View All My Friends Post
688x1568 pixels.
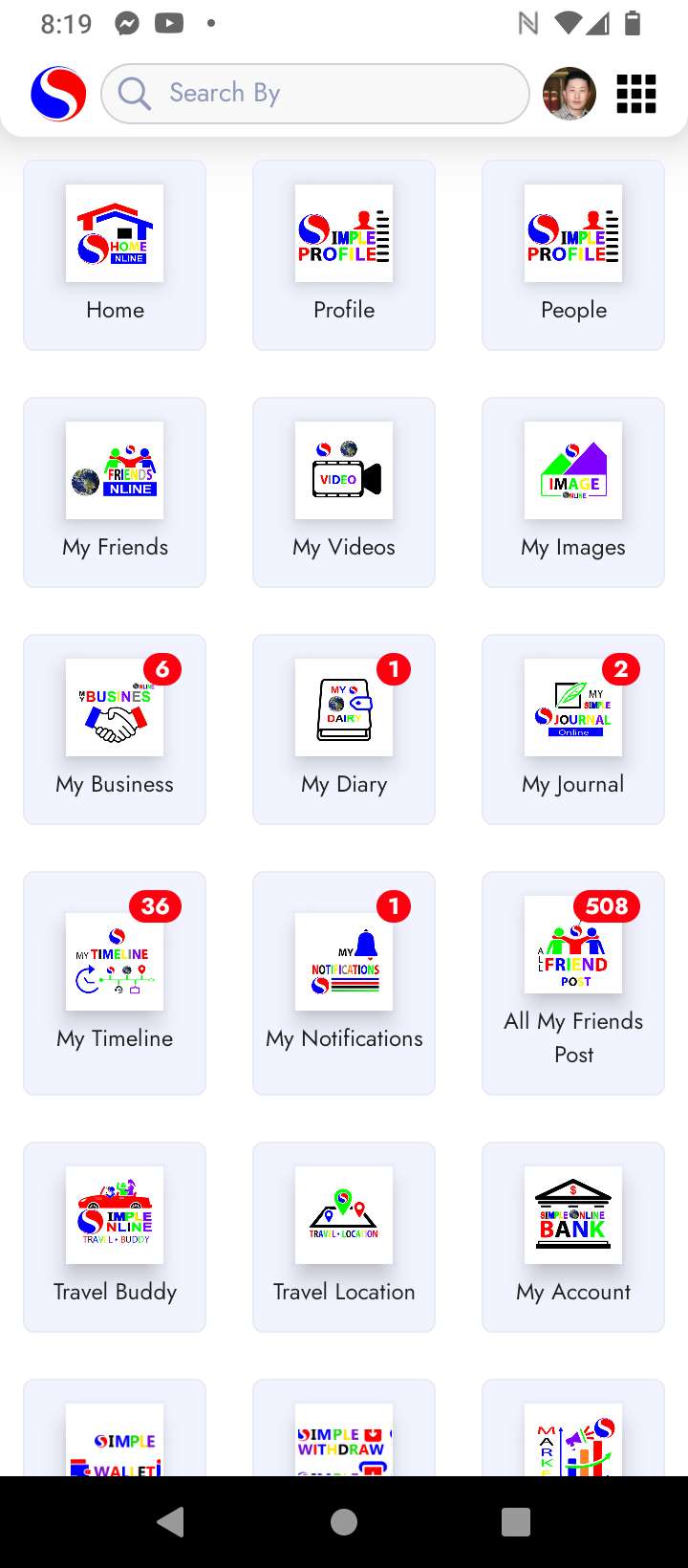tap(573, 983)
